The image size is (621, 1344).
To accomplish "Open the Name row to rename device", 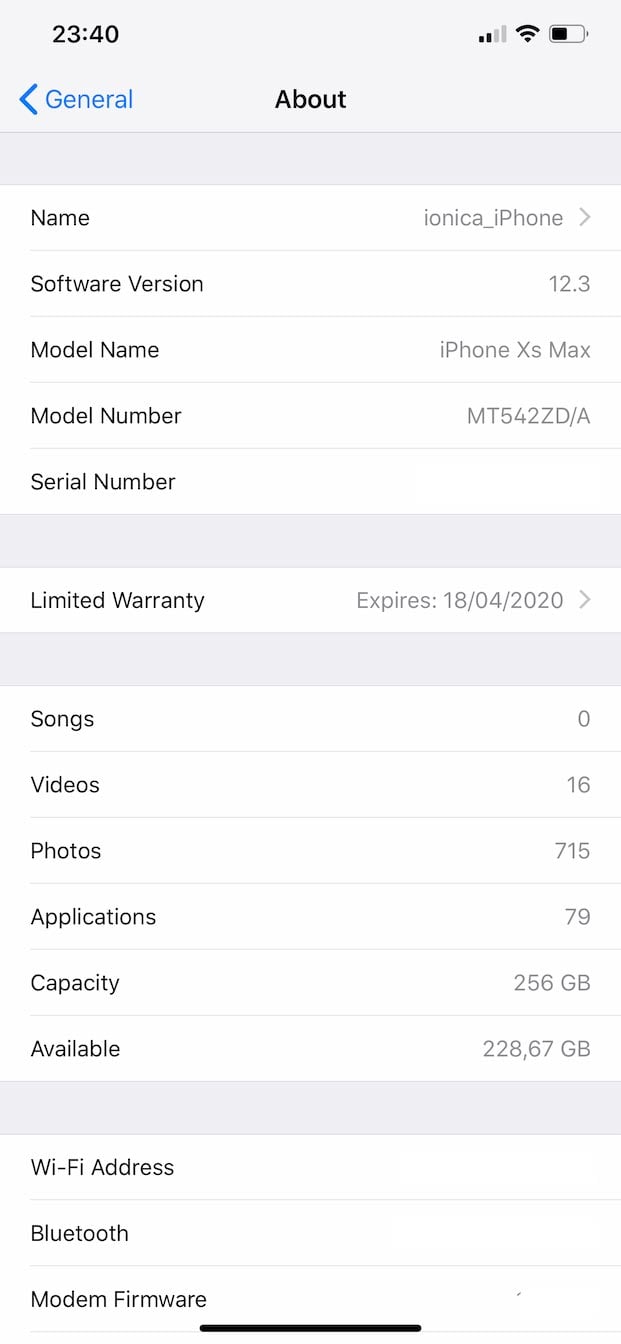I will click(310, 218).
